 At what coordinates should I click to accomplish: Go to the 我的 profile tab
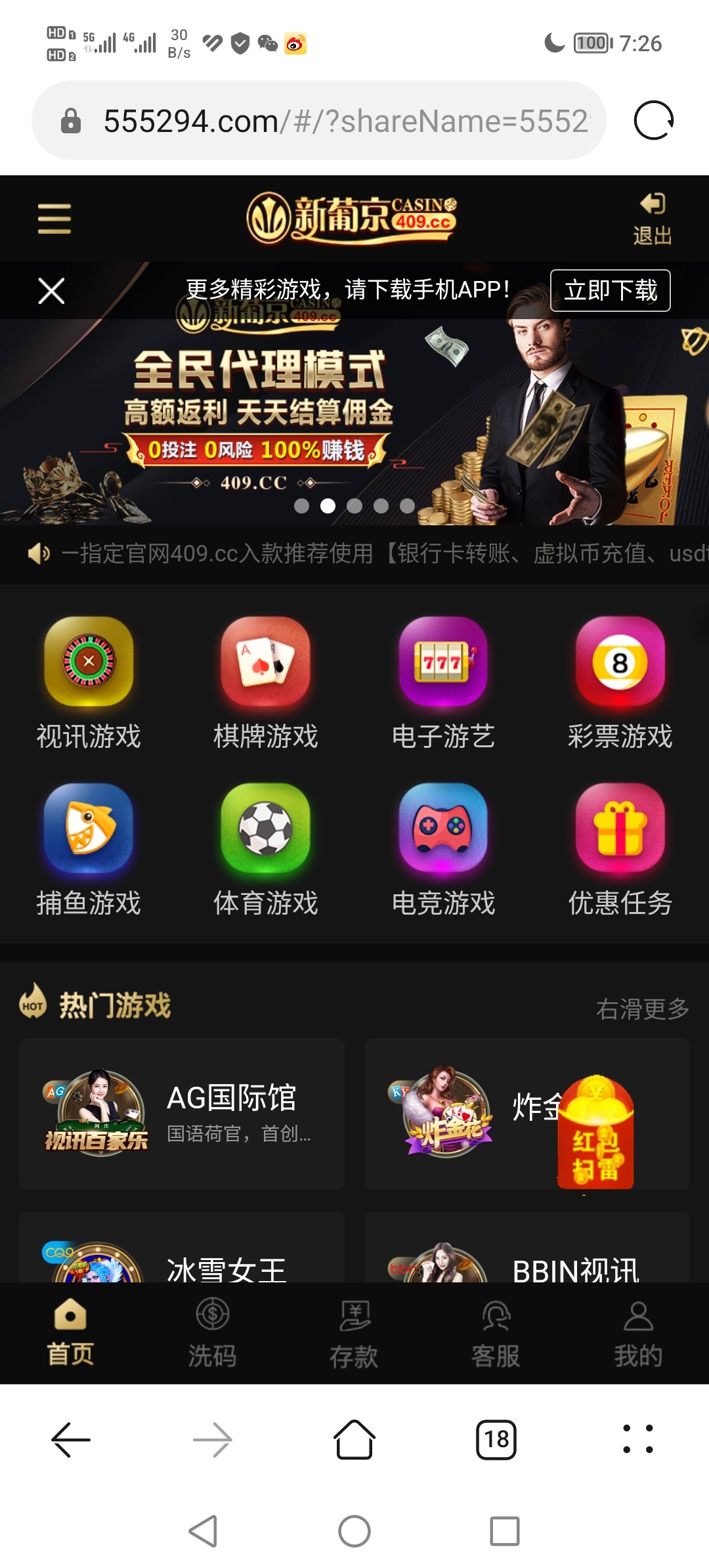(637, 1334)
